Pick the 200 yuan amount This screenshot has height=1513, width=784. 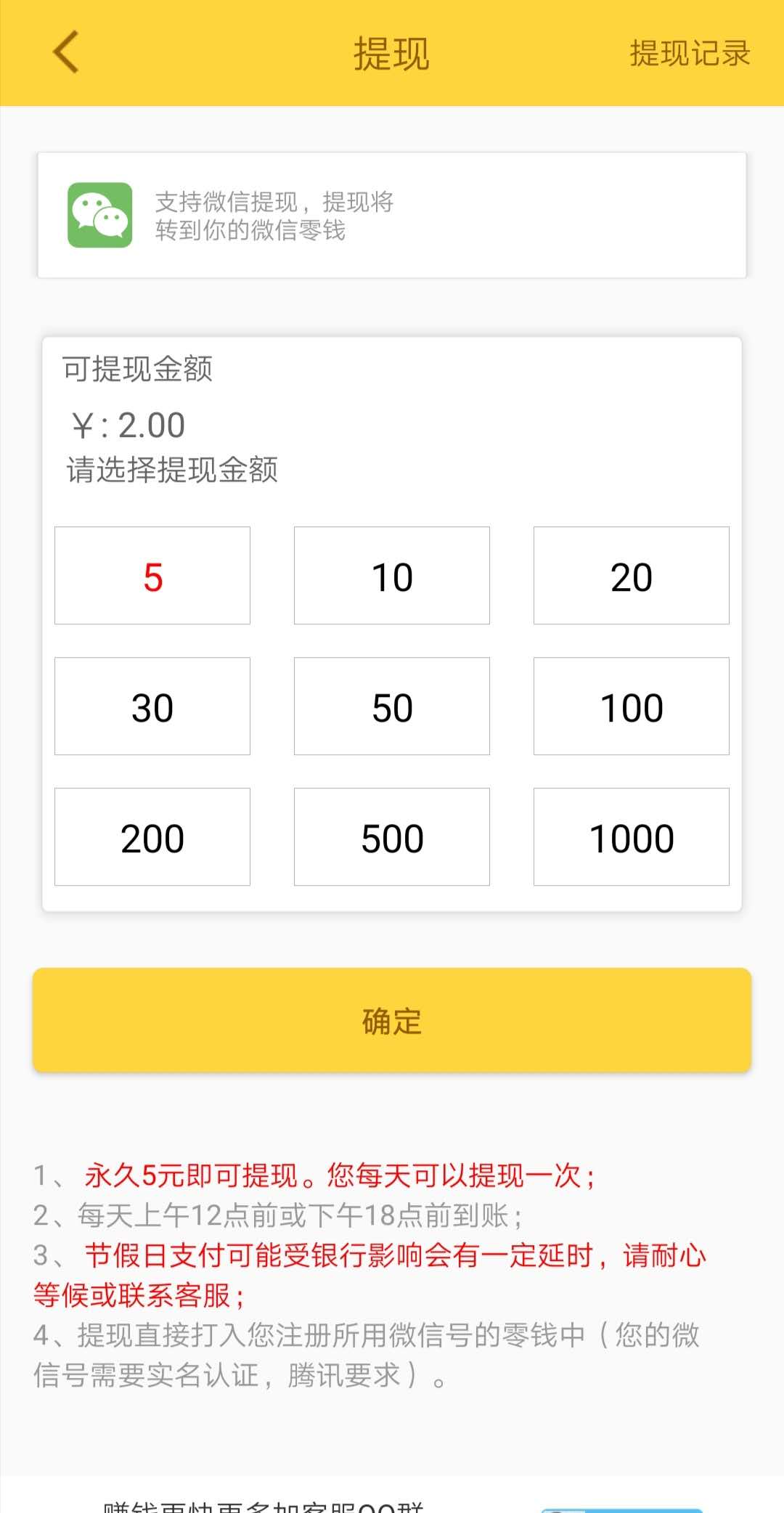point(152,837)
